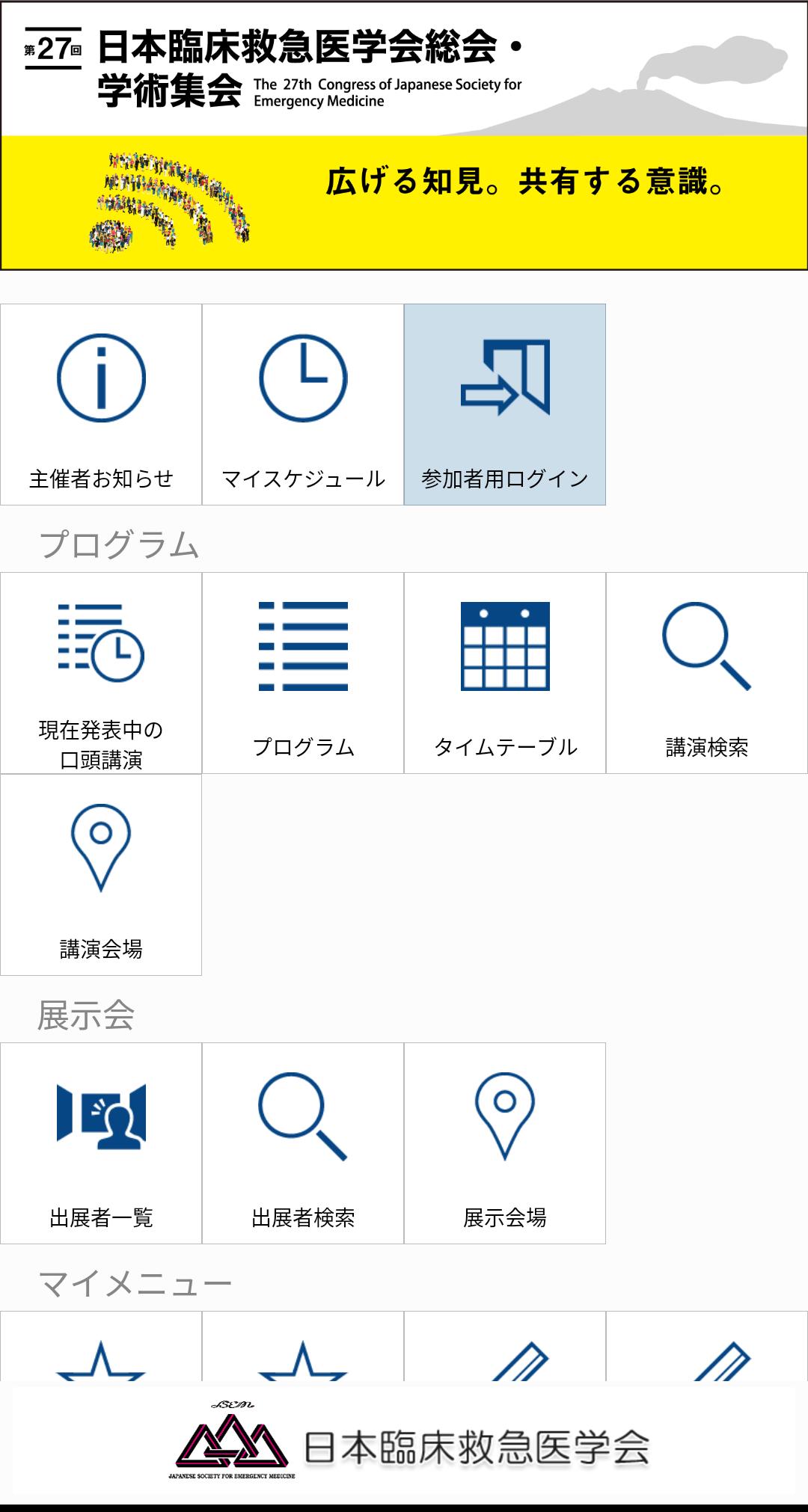Tap 参加者用ログイン participant login
Image resolution: width=808 pixels, height=1512 pixels.
coord(505,405)
